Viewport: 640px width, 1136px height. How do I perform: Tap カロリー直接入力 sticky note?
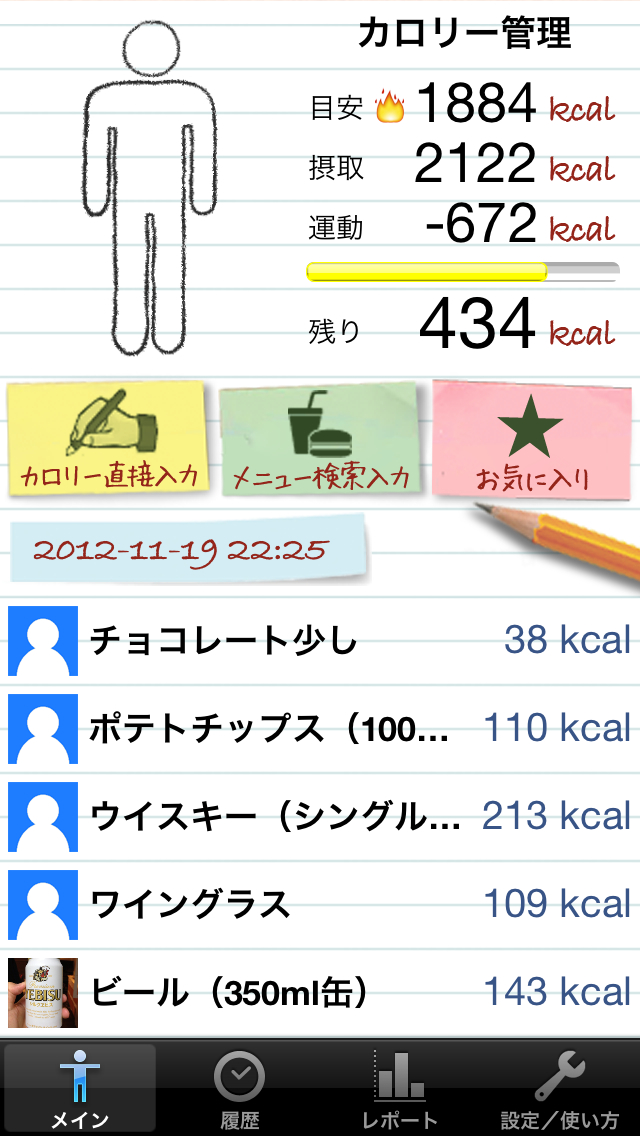pos(108,438)
